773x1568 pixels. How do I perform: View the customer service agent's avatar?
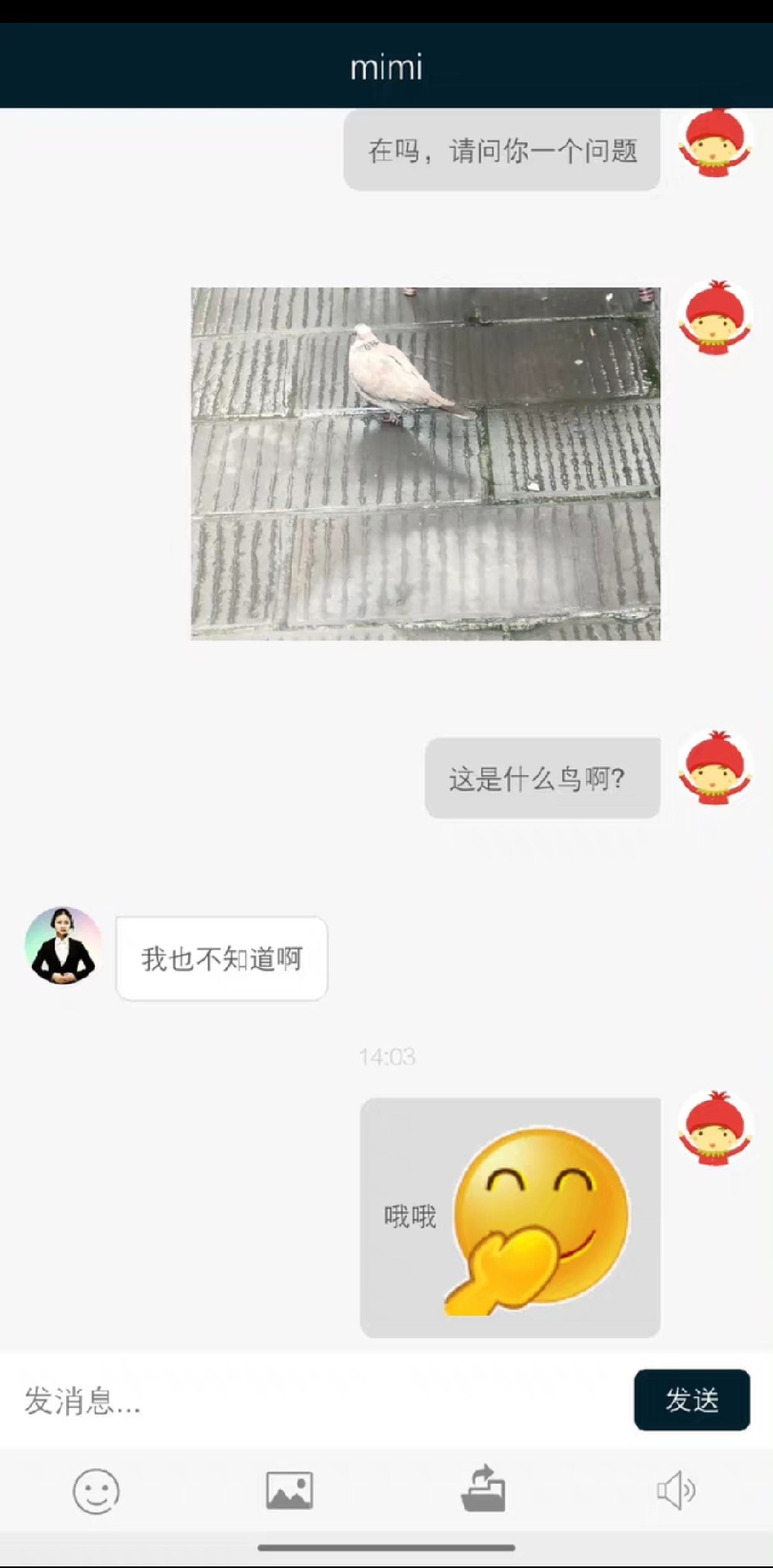[x=63, y=945]
